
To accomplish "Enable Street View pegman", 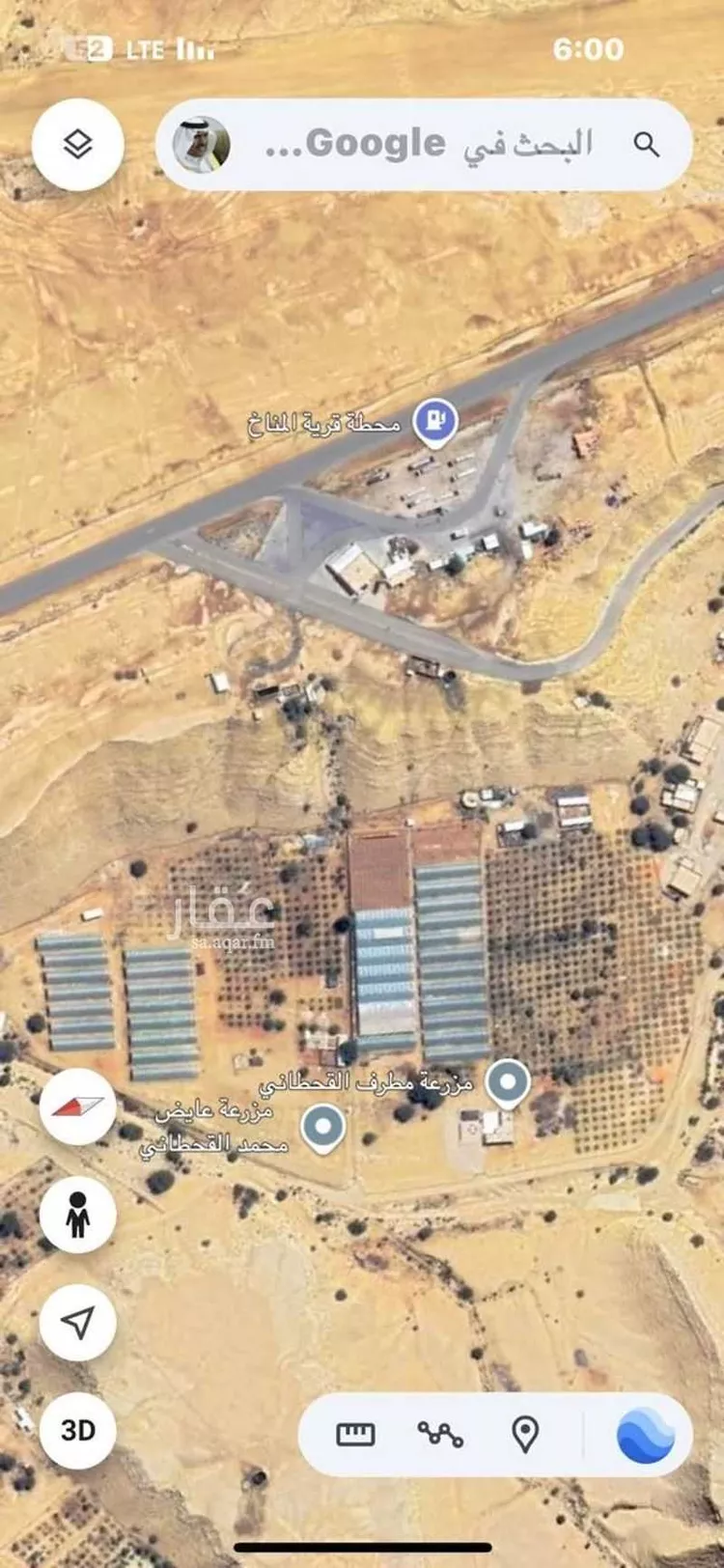I will pyautogui.click(x=78, y=1215).
